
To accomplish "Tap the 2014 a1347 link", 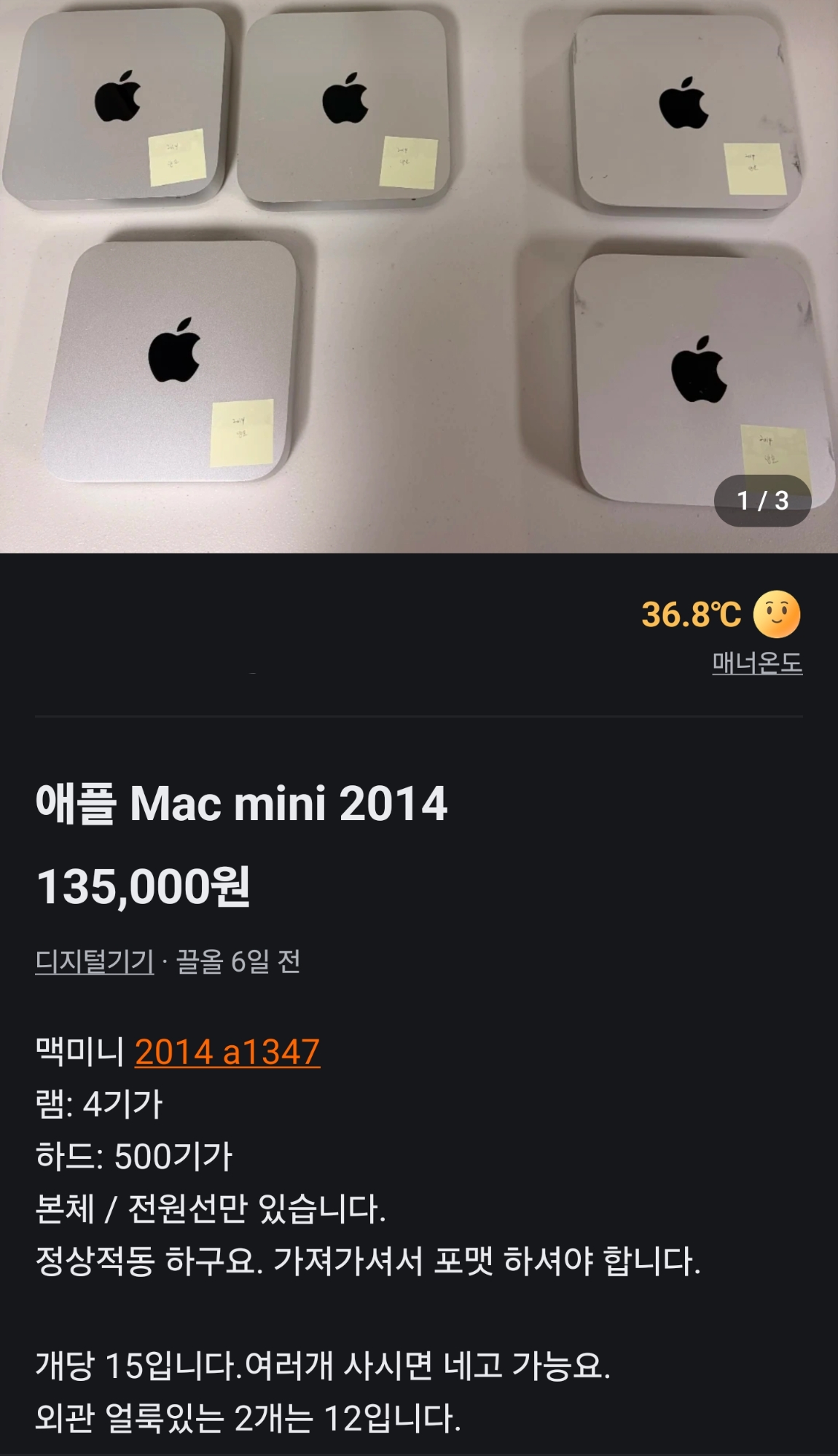I will (227, 1052).
